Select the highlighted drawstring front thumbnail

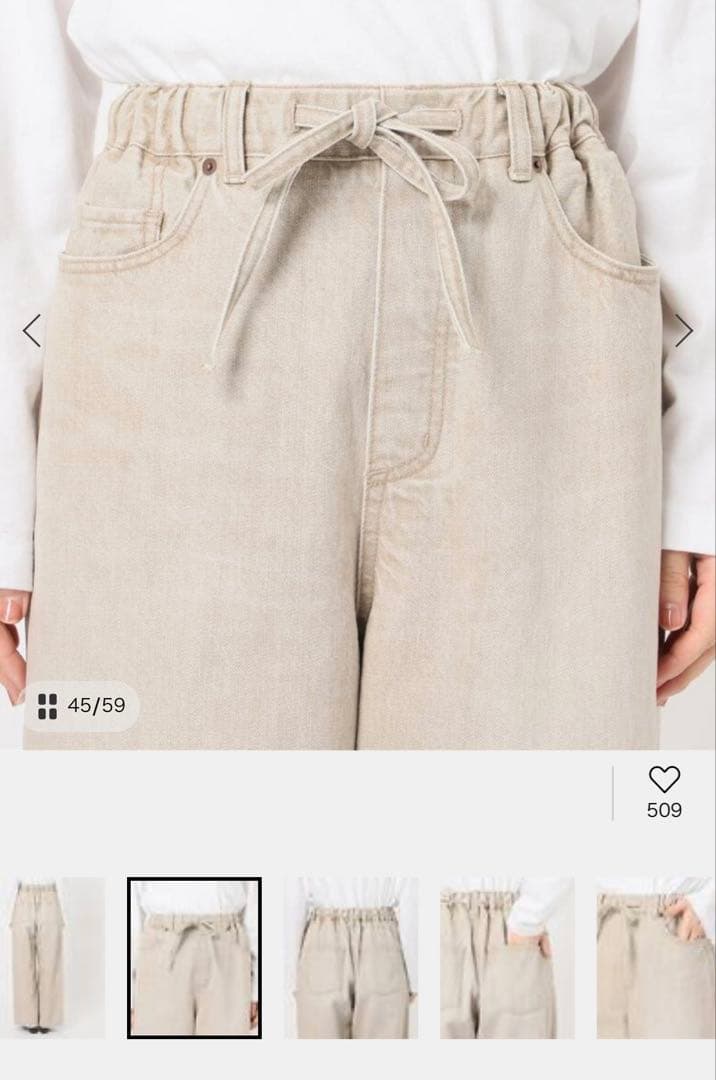[x=194, y=957]
